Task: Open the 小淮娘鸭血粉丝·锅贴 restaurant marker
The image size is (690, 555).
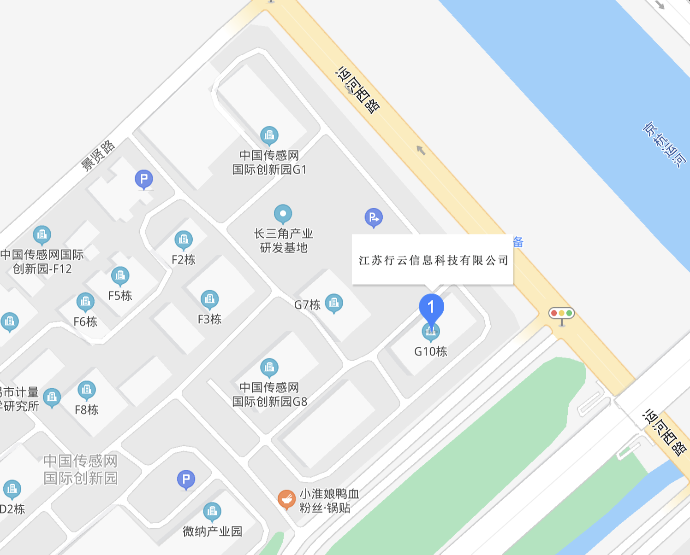Action: [286, 498]
